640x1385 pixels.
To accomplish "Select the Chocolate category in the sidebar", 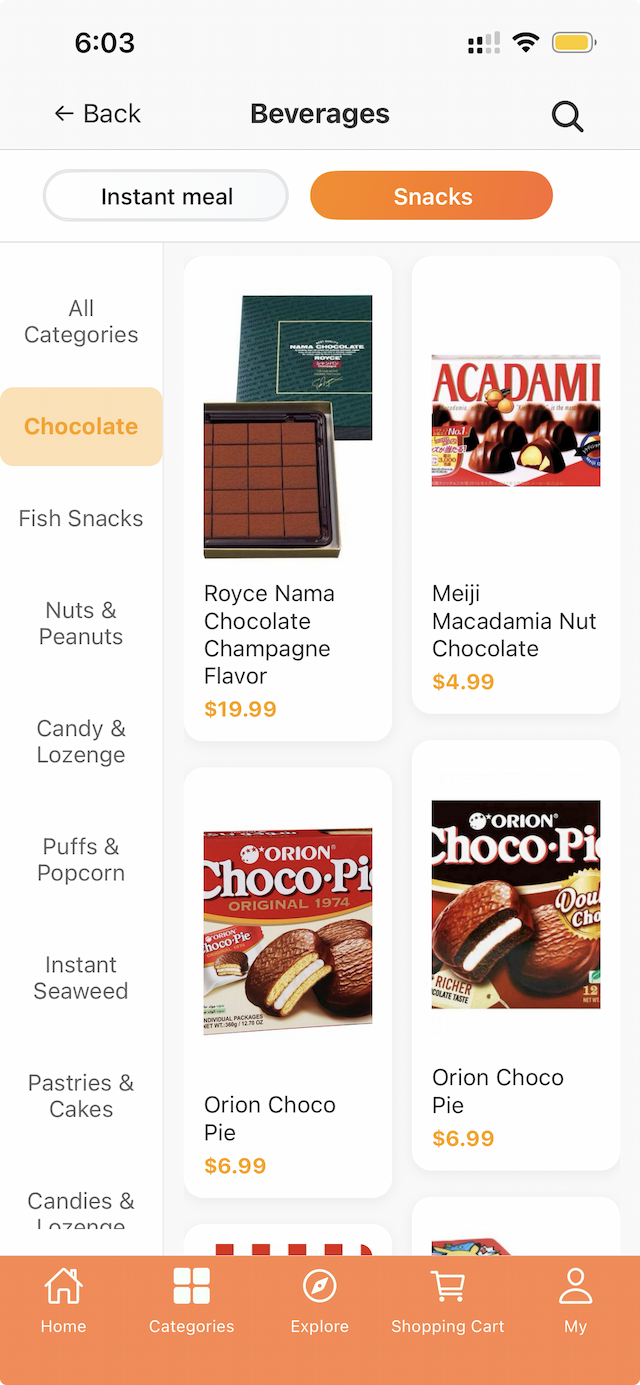I will [x=81, y=427].
